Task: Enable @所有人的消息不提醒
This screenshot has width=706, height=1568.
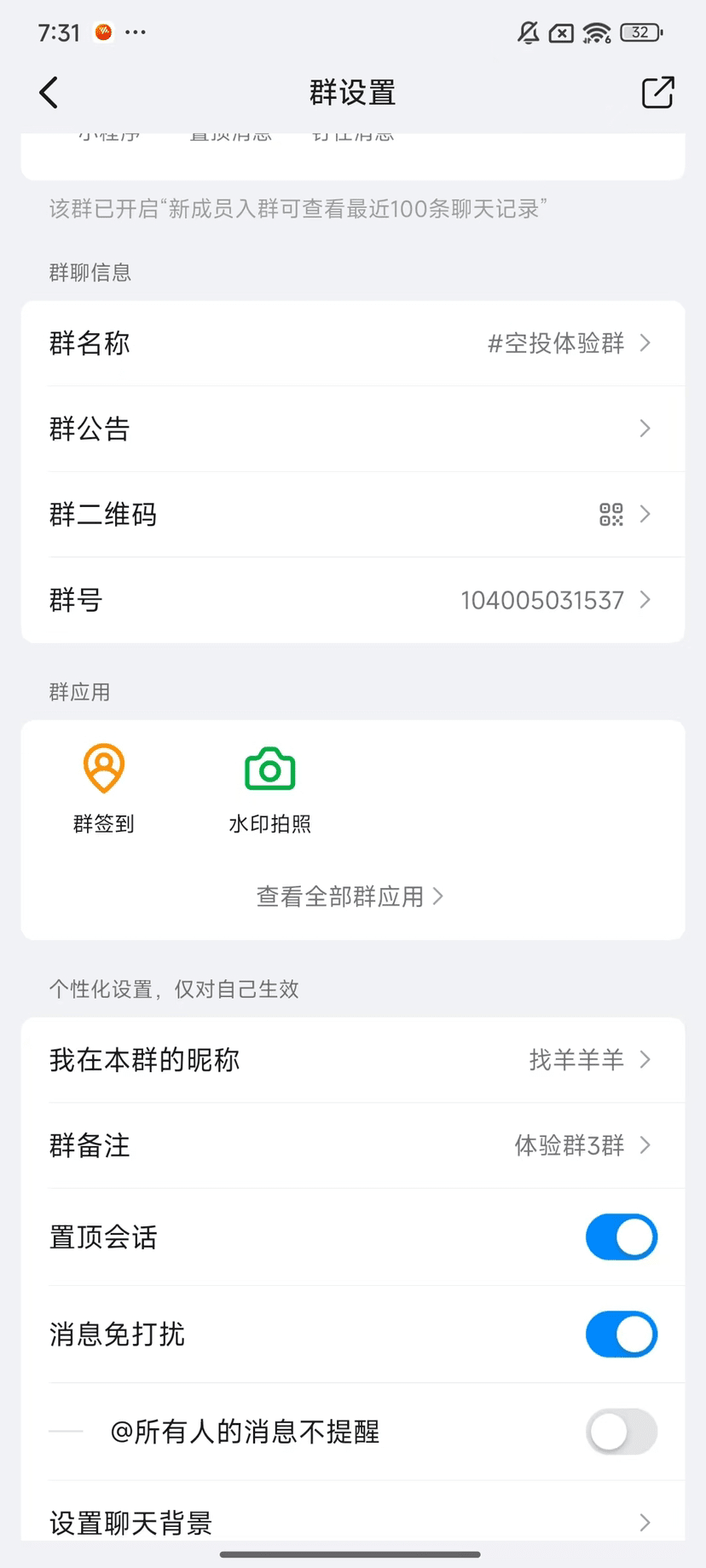Action: (x=621, y=1432)
